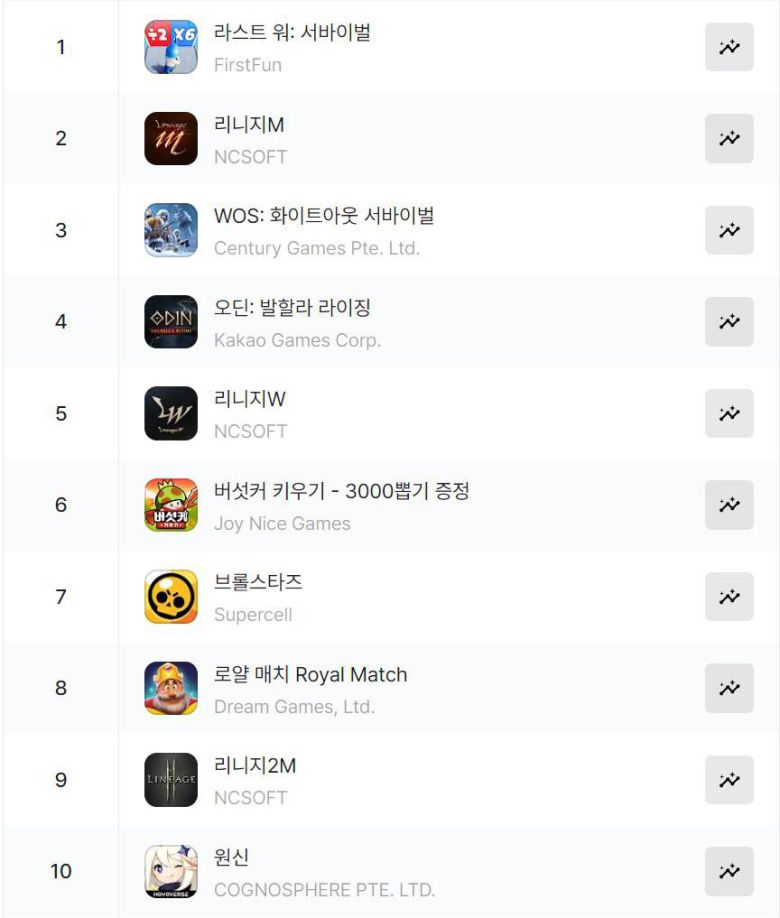The height and width of the screenshot is (918, 780).
Task: View the trend chart for Royal Match
Action: (729, 688)
